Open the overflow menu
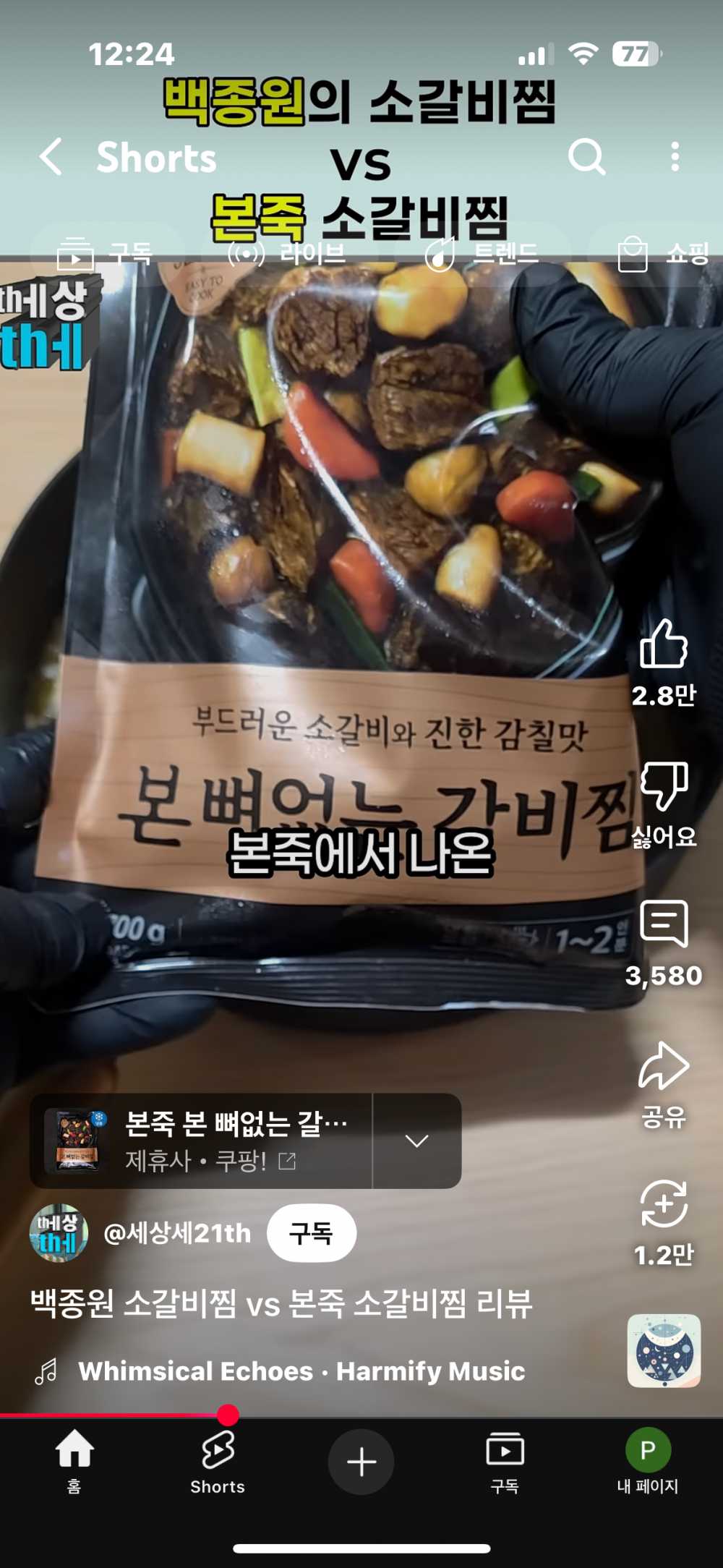Viewport: 723px width, 1568px height. [675, 156]
